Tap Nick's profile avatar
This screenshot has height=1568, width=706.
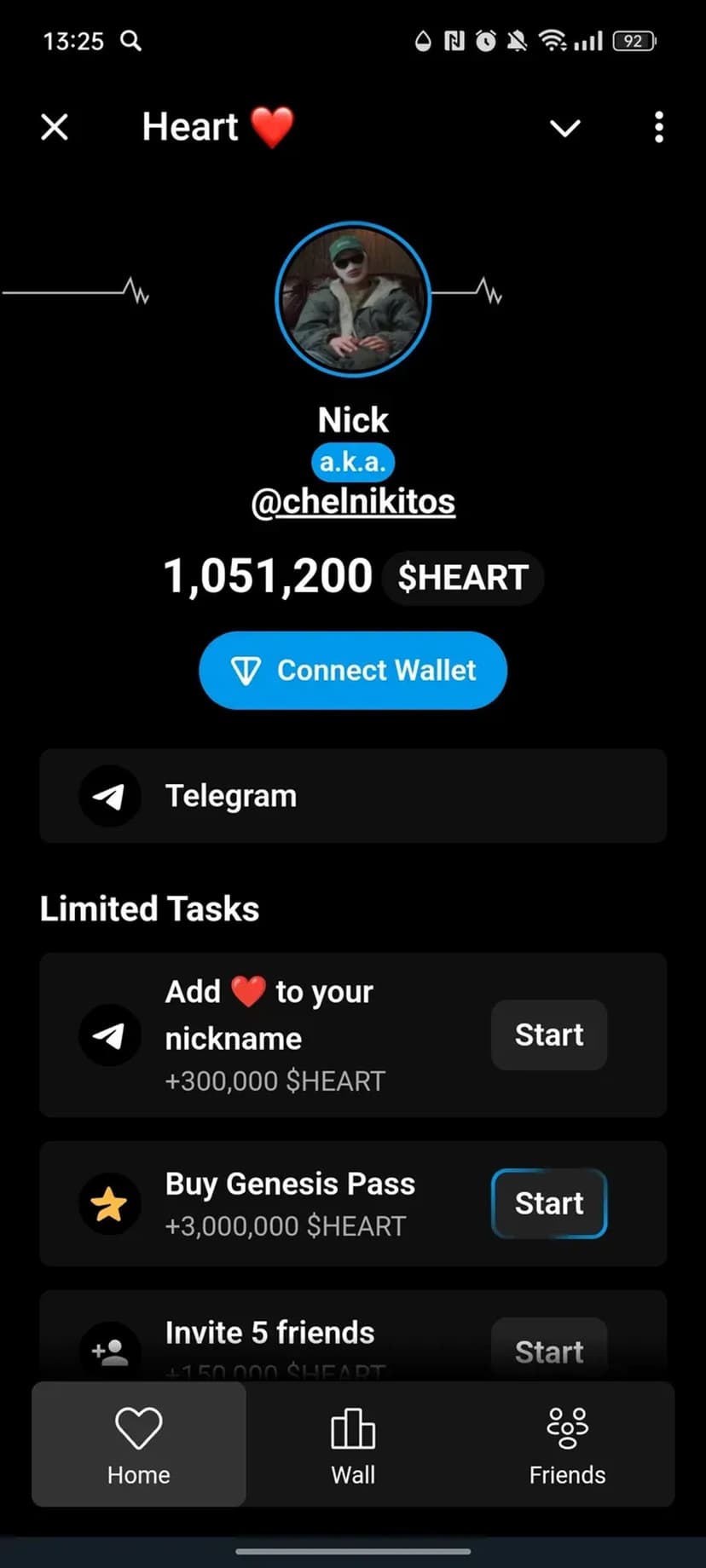(353, 299)
